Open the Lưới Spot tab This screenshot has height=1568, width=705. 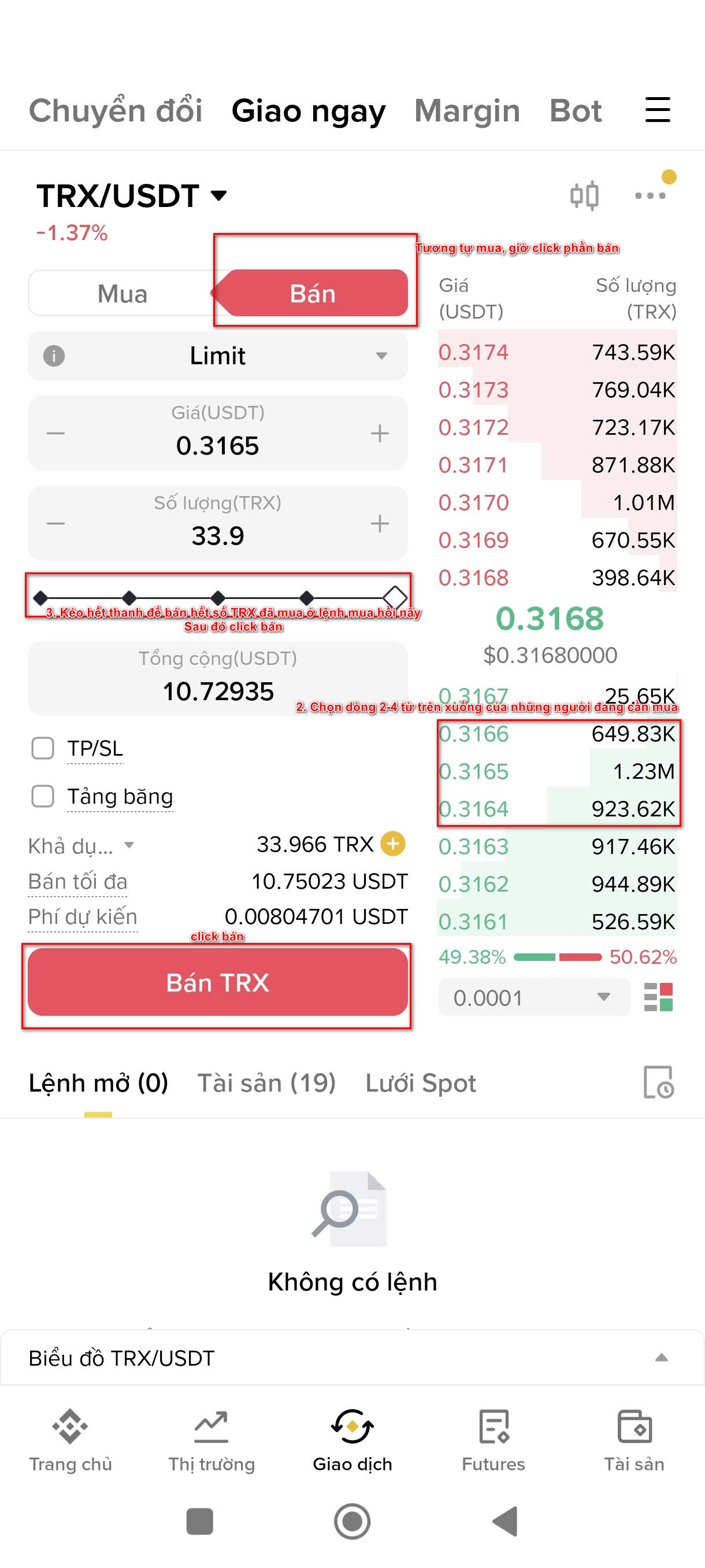point(420,1083)
